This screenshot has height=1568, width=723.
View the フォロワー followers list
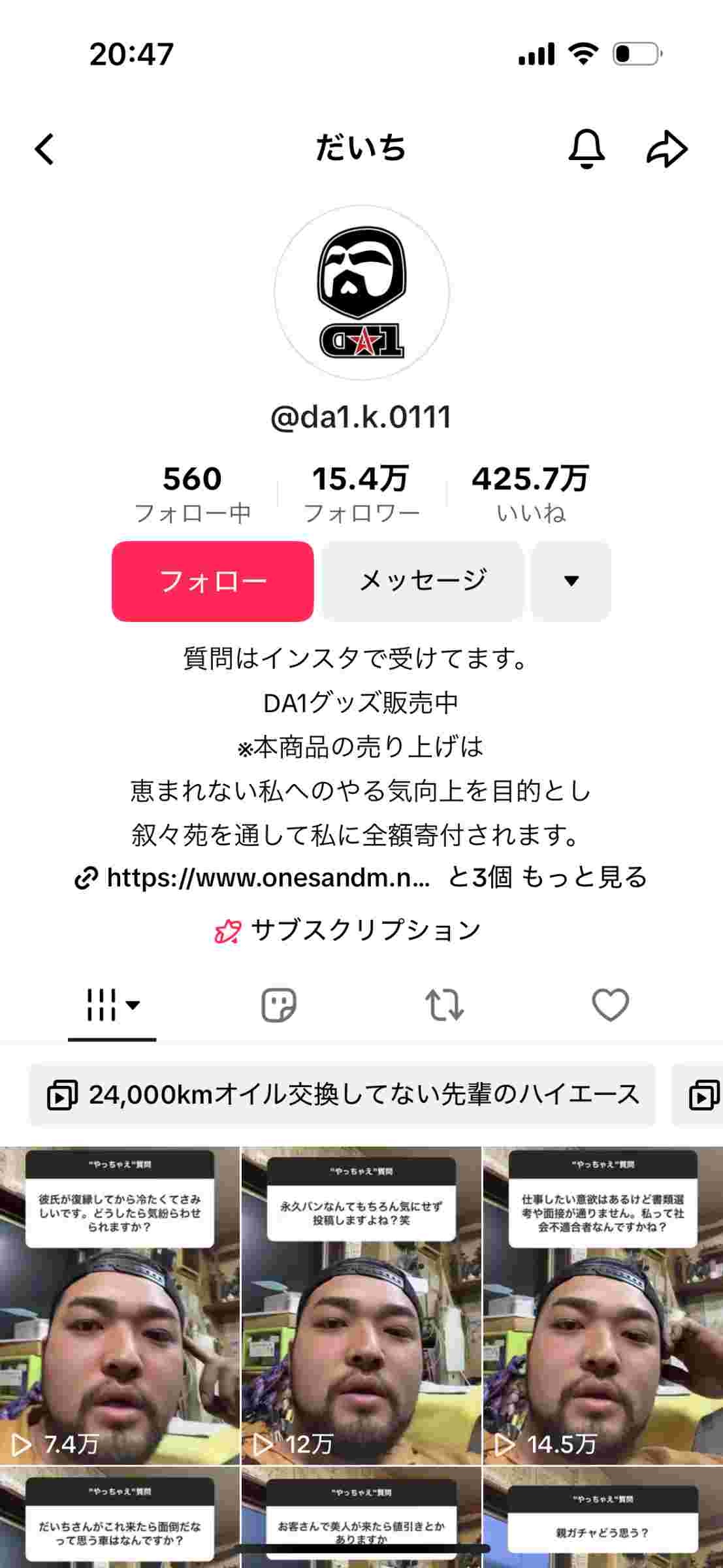click(x=361, y=494)
